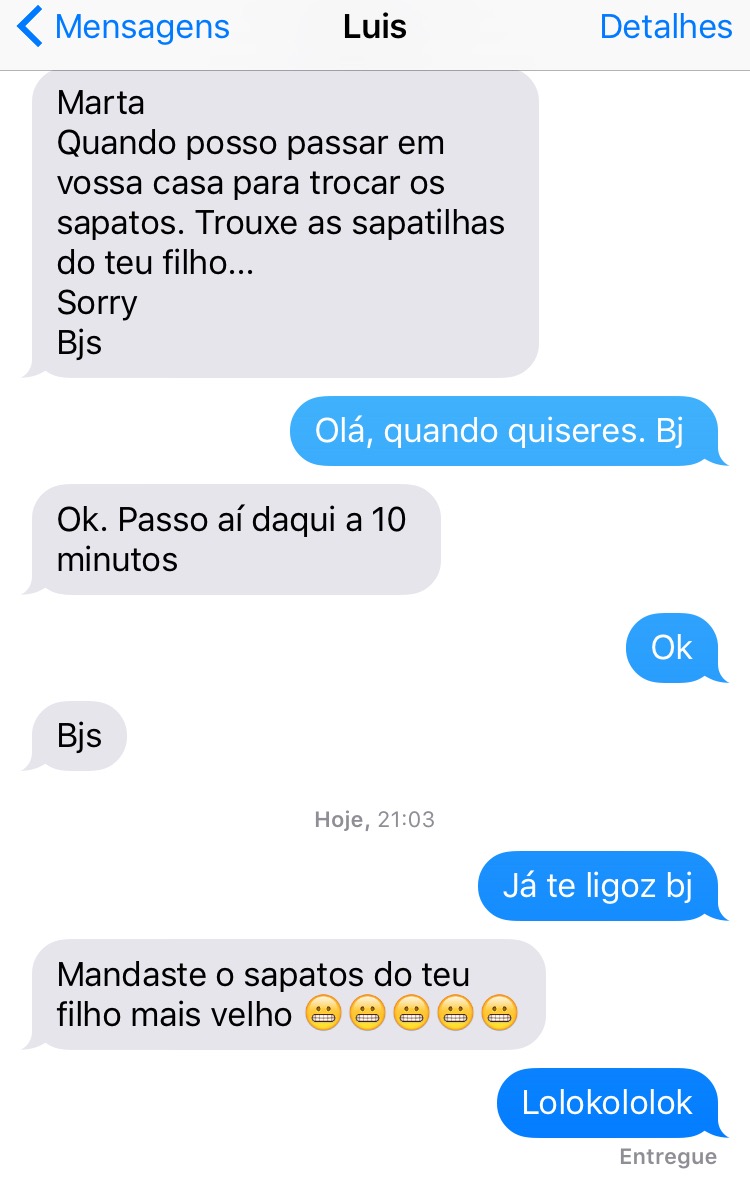This screenshot has width=750, height=1183.
Task: Open Detalhes for this conversation
Action: (665, 27)
